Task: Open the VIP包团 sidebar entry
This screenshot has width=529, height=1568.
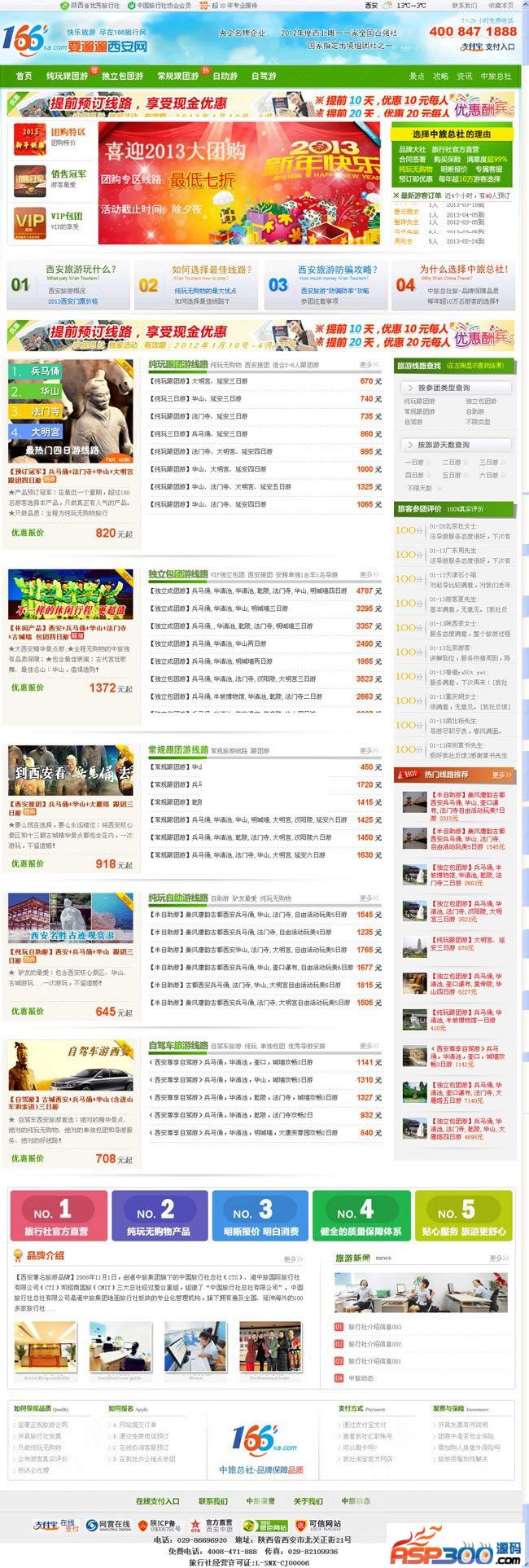Action: click(x=67, y=216)
